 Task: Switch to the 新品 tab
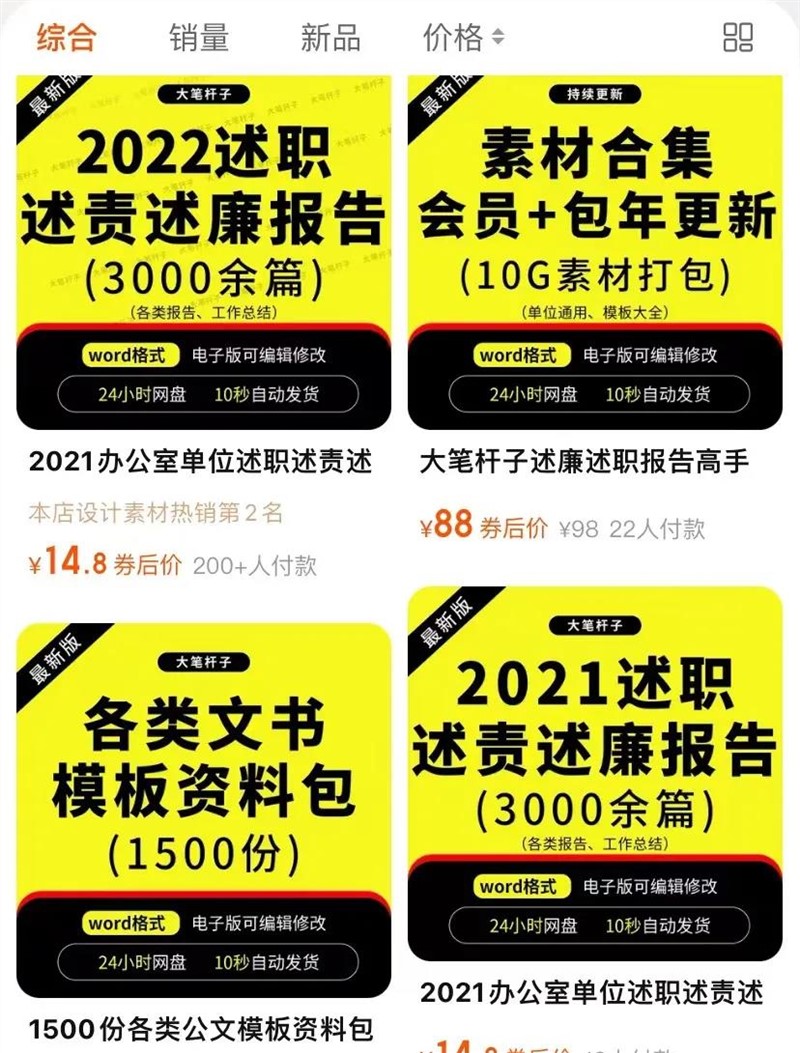tap(331, 38)
